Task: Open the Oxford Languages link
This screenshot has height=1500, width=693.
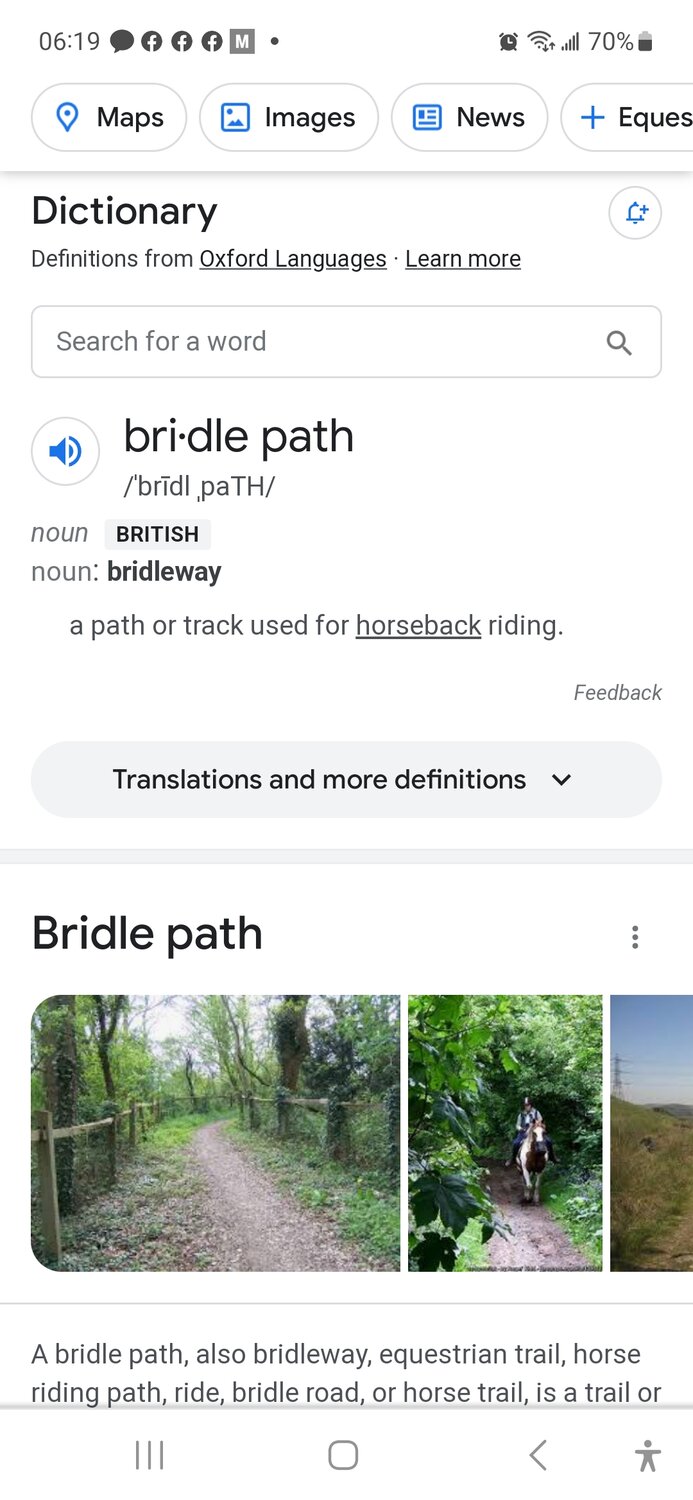Action: click(292, 259)
